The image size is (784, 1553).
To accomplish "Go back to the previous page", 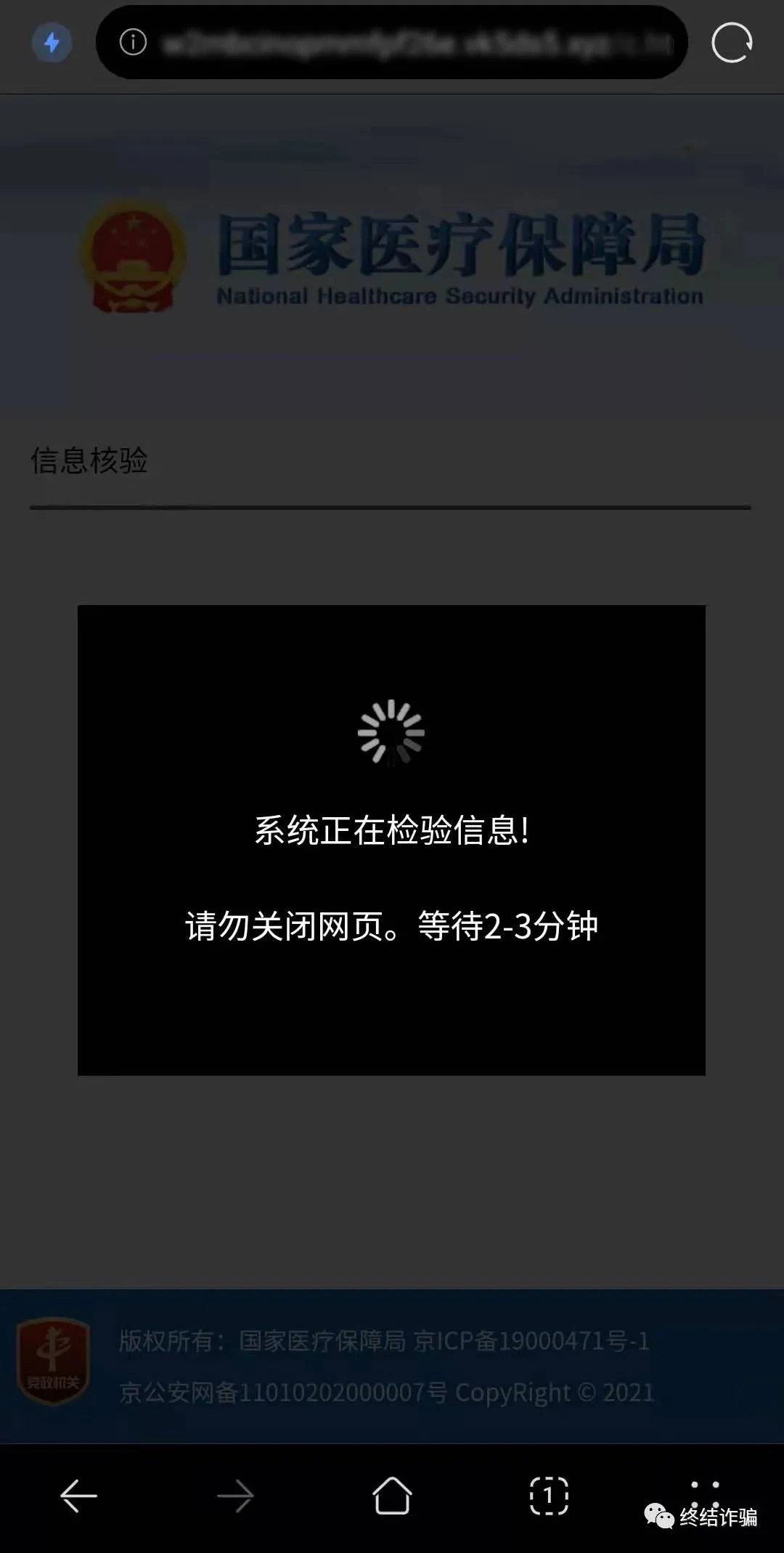I will [78, 1496].
